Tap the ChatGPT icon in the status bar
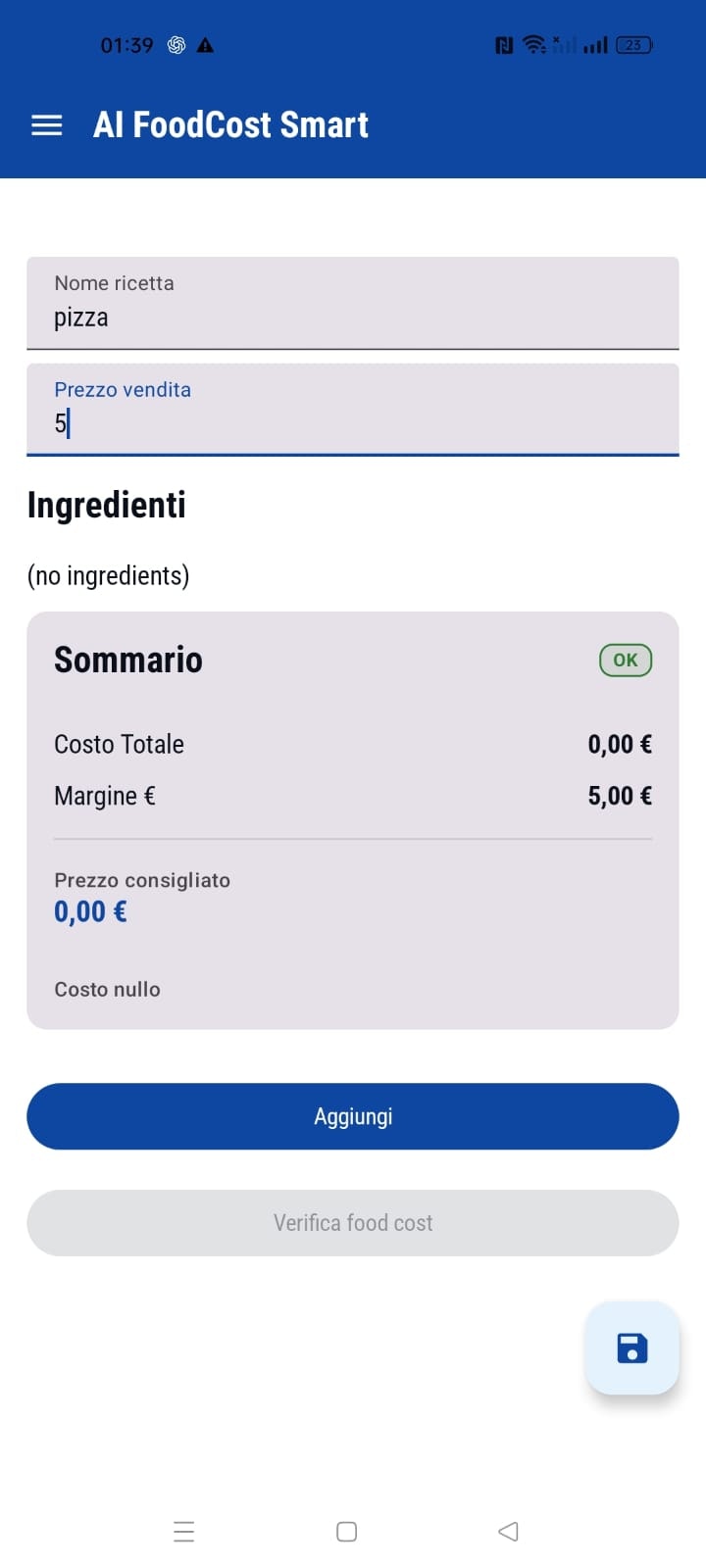The width and height of the screenshot is (706, 1568). 176,44
